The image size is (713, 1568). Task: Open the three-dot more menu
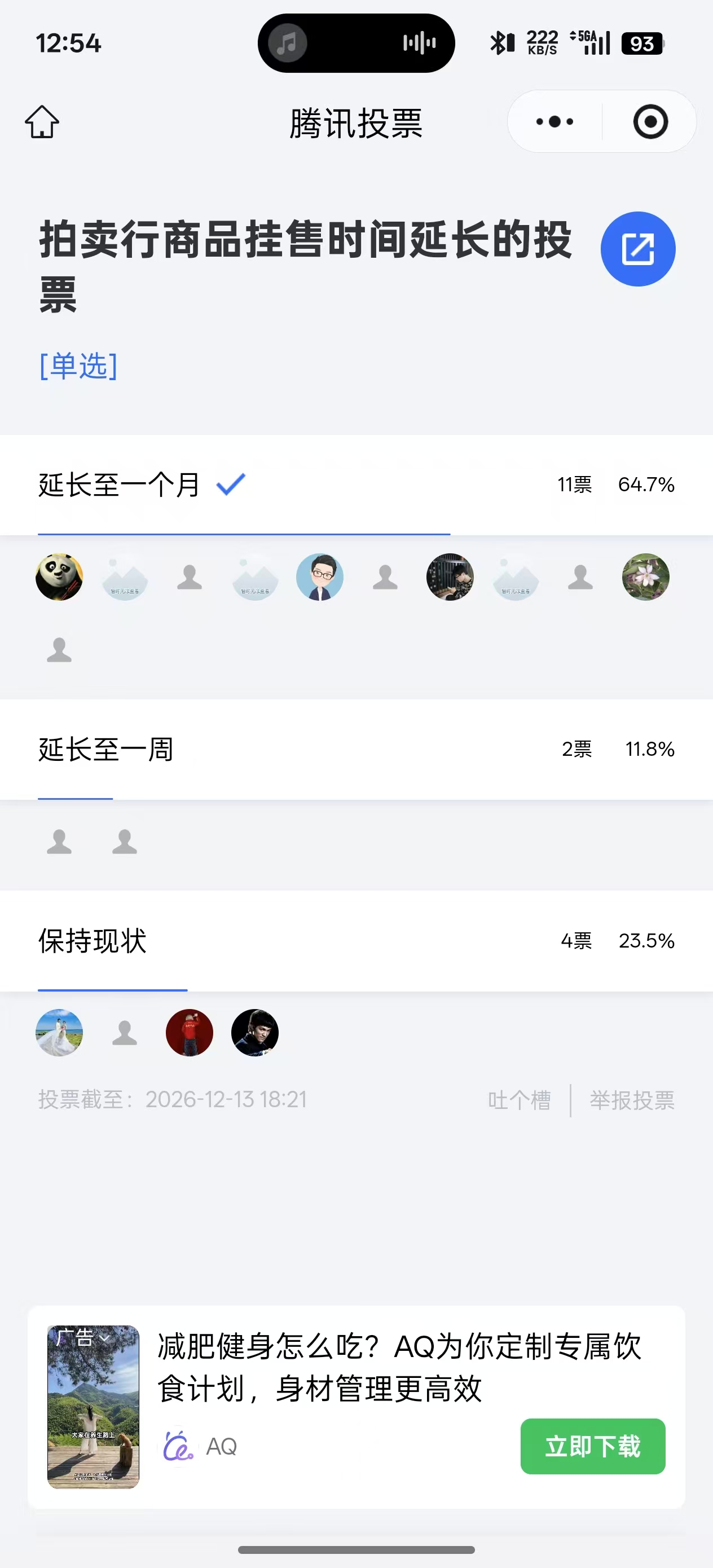(x=554, y=122)
